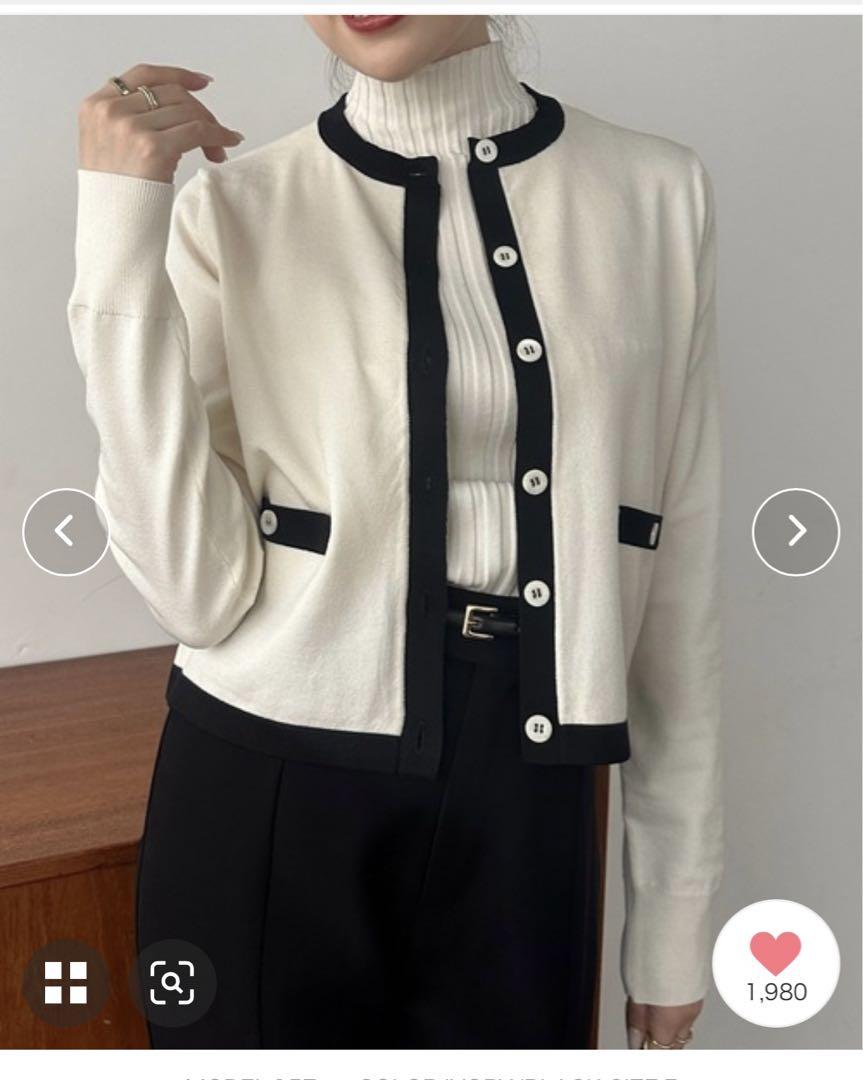Search for similar items by image

172,983
